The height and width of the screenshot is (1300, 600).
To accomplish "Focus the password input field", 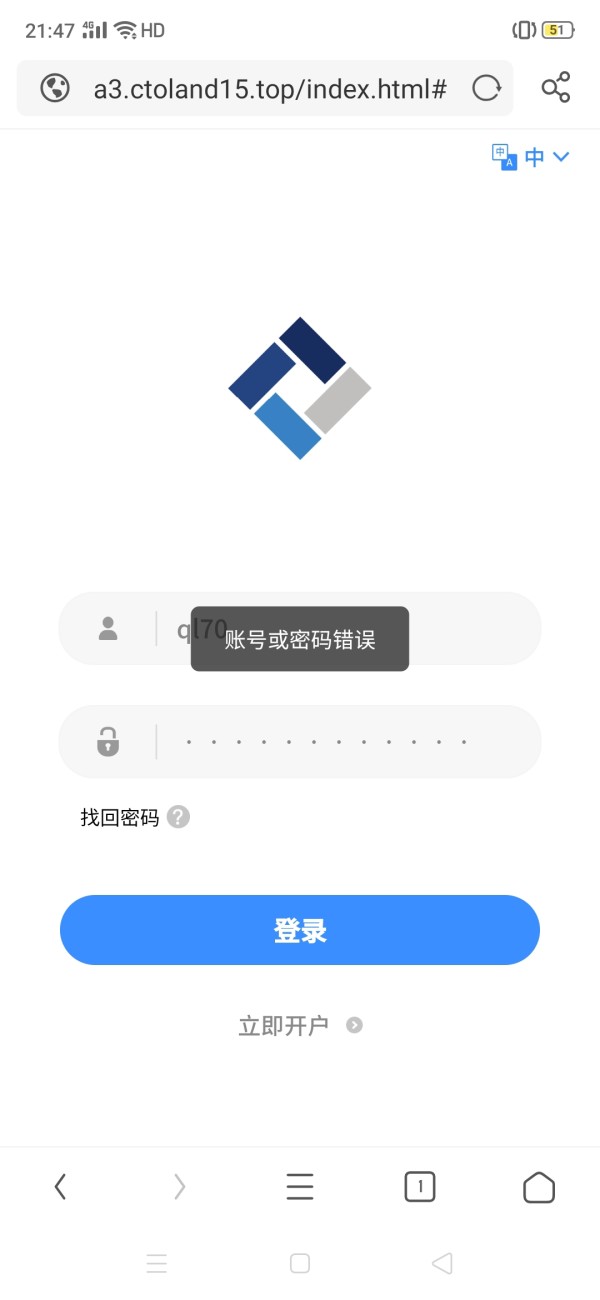I will (300, 742).
